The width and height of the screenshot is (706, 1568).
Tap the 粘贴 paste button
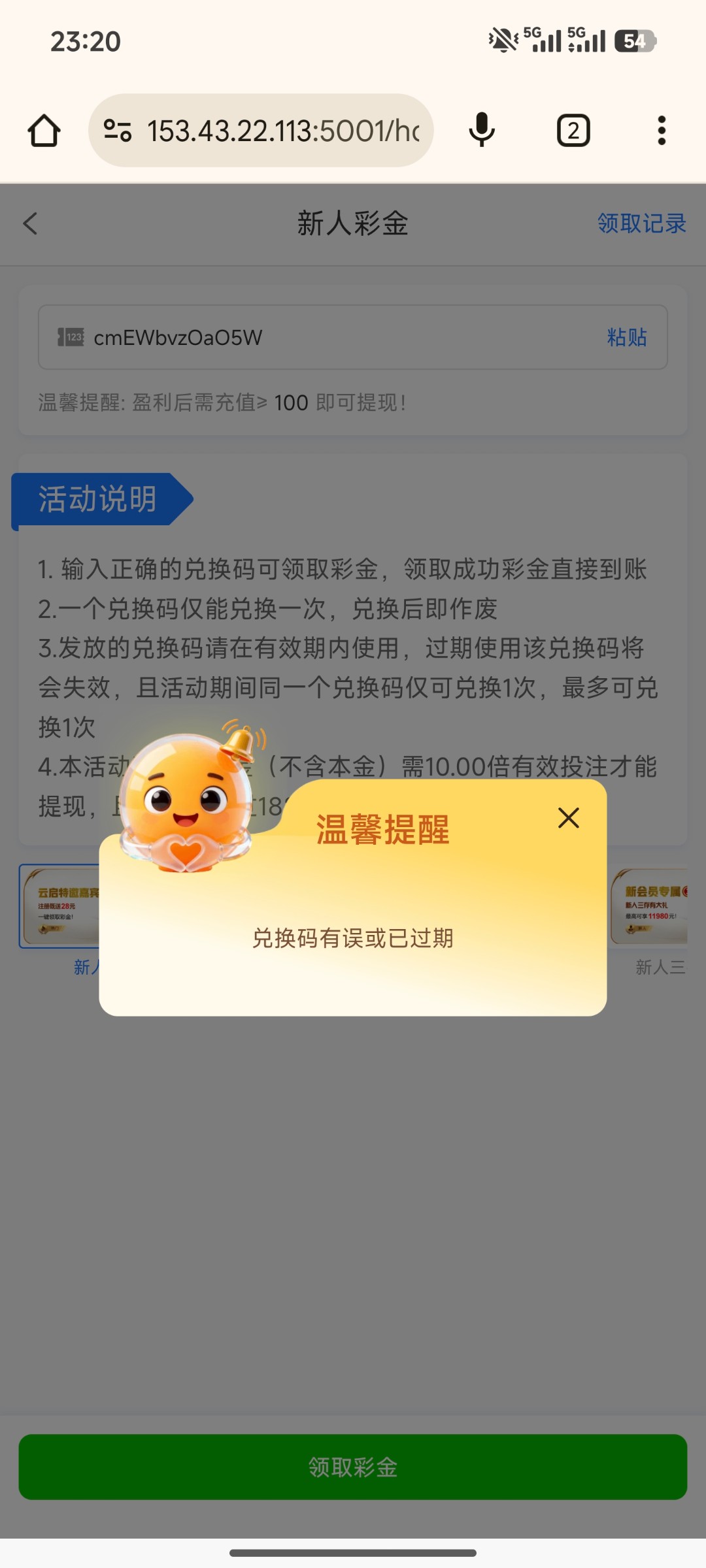click(626, 337)
